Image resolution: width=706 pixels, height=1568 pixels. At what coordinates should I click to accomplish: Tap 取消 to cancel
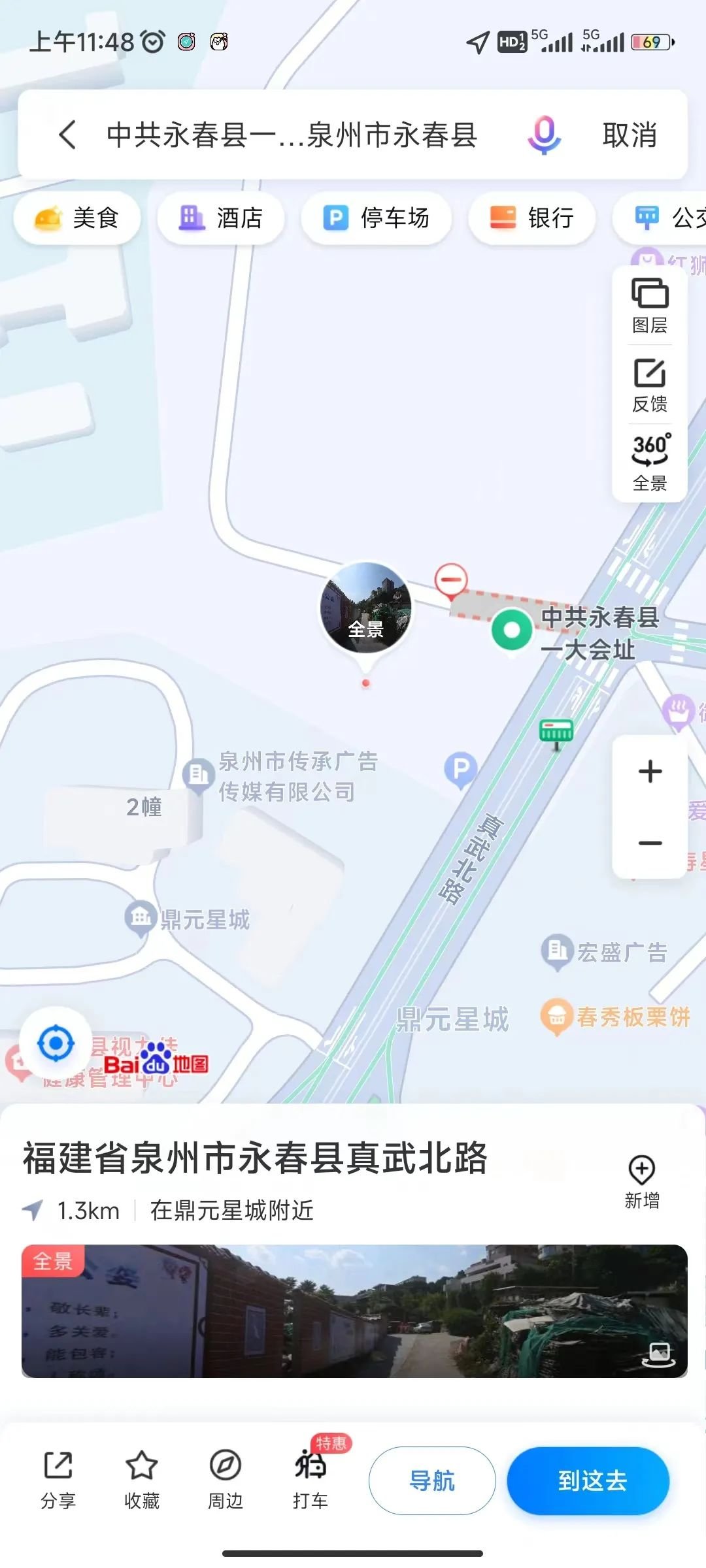click(629, 135)
